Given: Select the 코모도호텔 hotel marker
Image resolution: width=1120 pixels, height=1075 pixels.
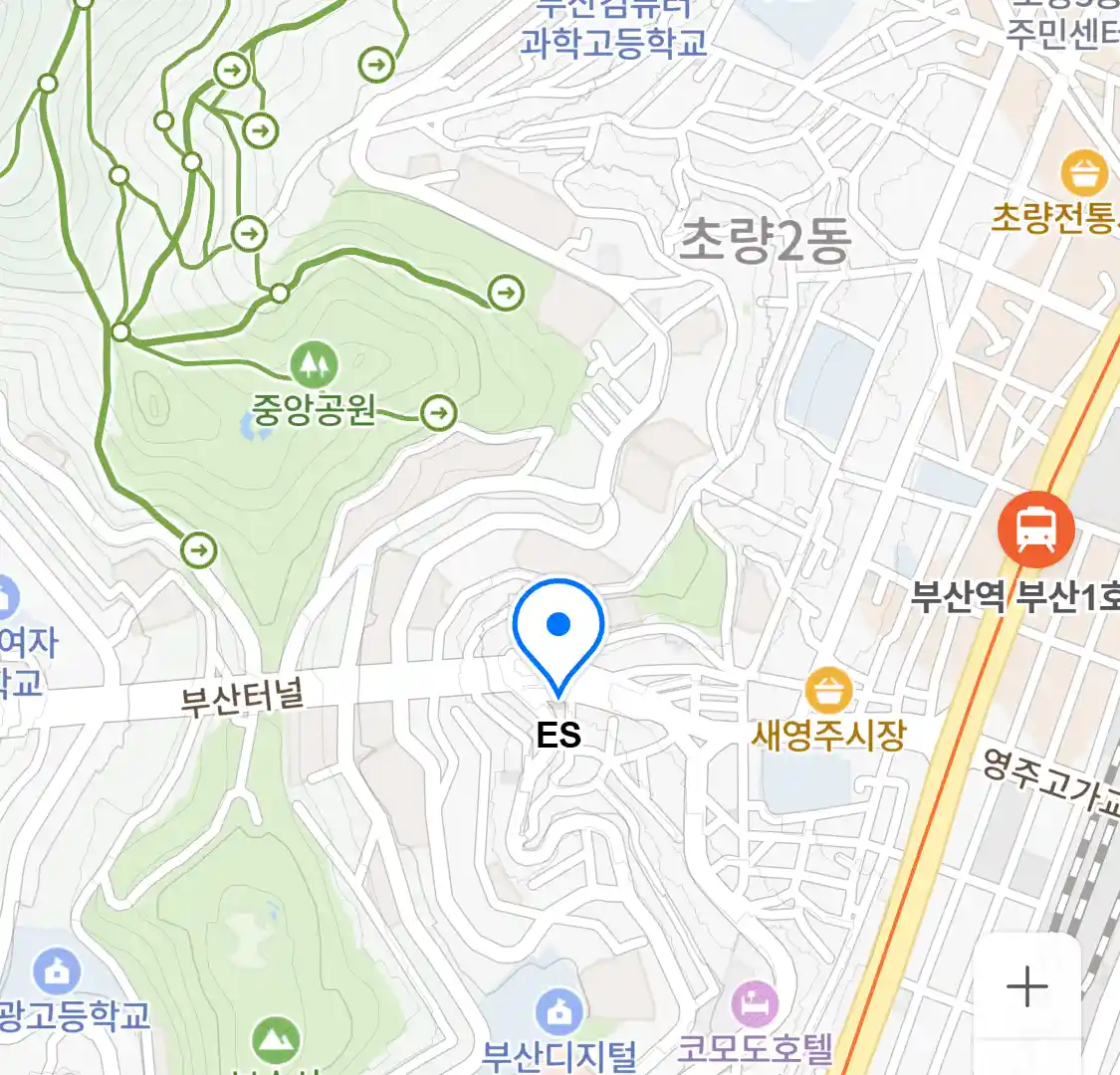Looking at the screenshot, I should 755,1003.
